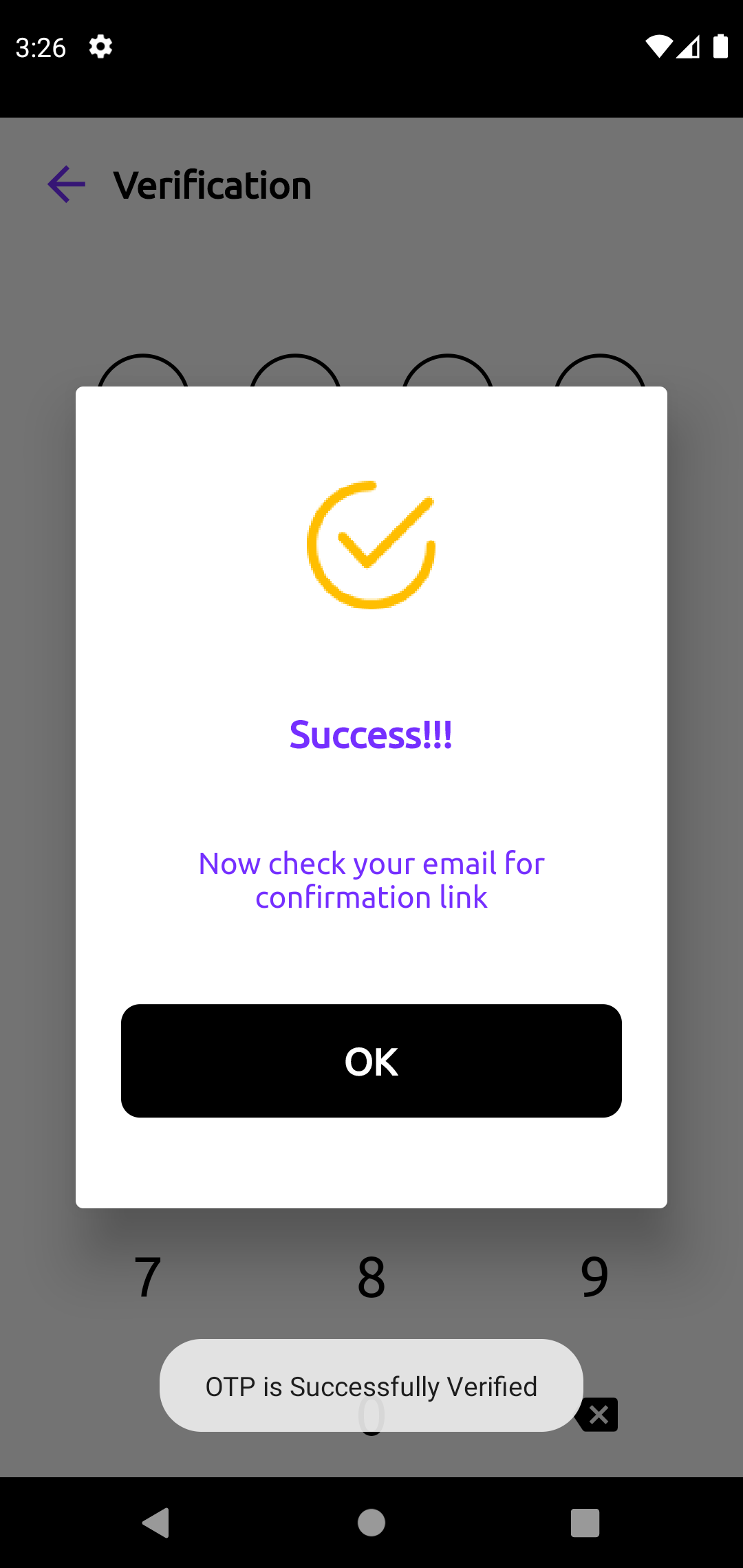Tap the system back navigation button
743x1568 pixels.
click(x=157, y=1523)
